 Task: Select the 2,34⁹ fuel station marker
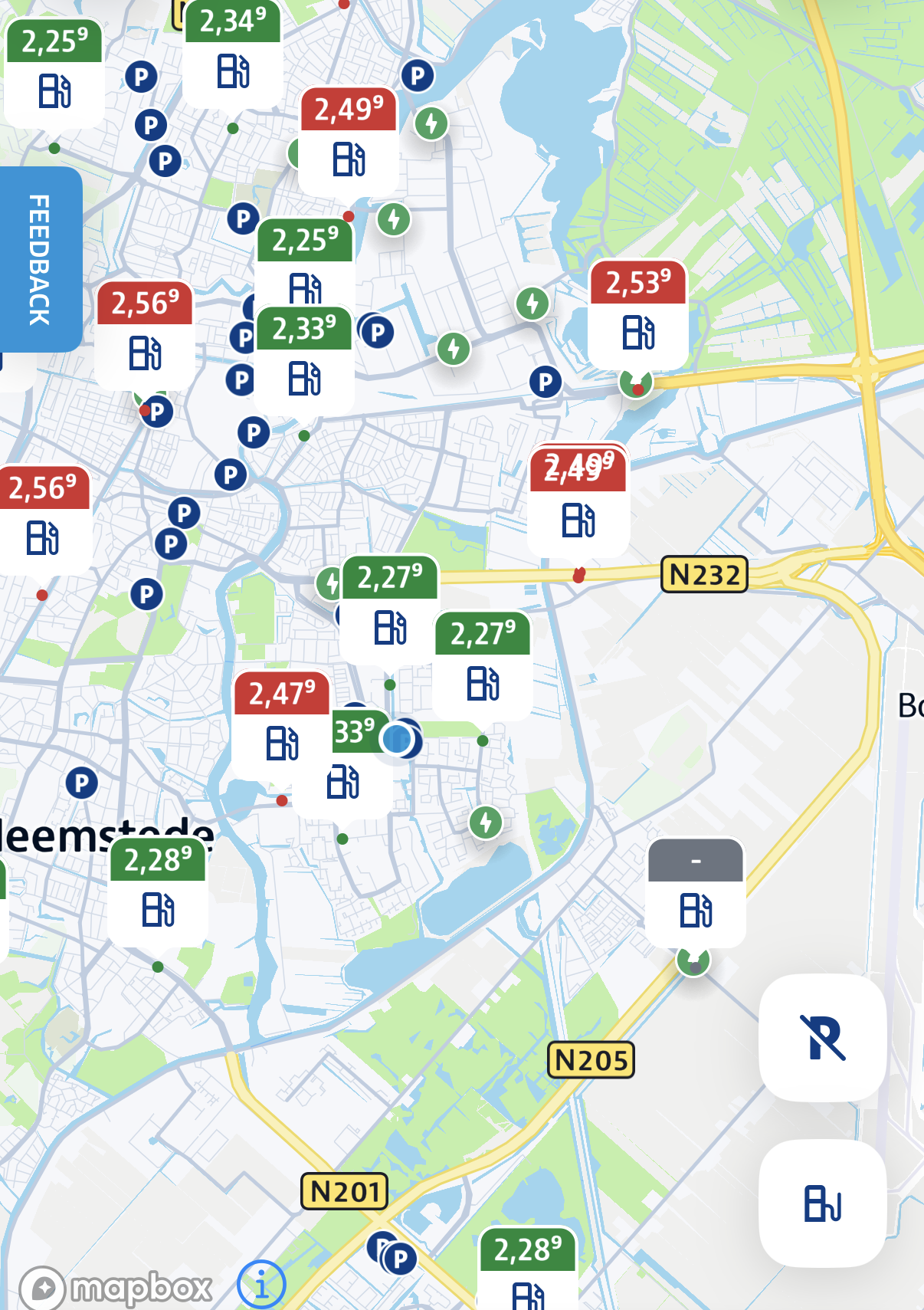tap(233, 52)
